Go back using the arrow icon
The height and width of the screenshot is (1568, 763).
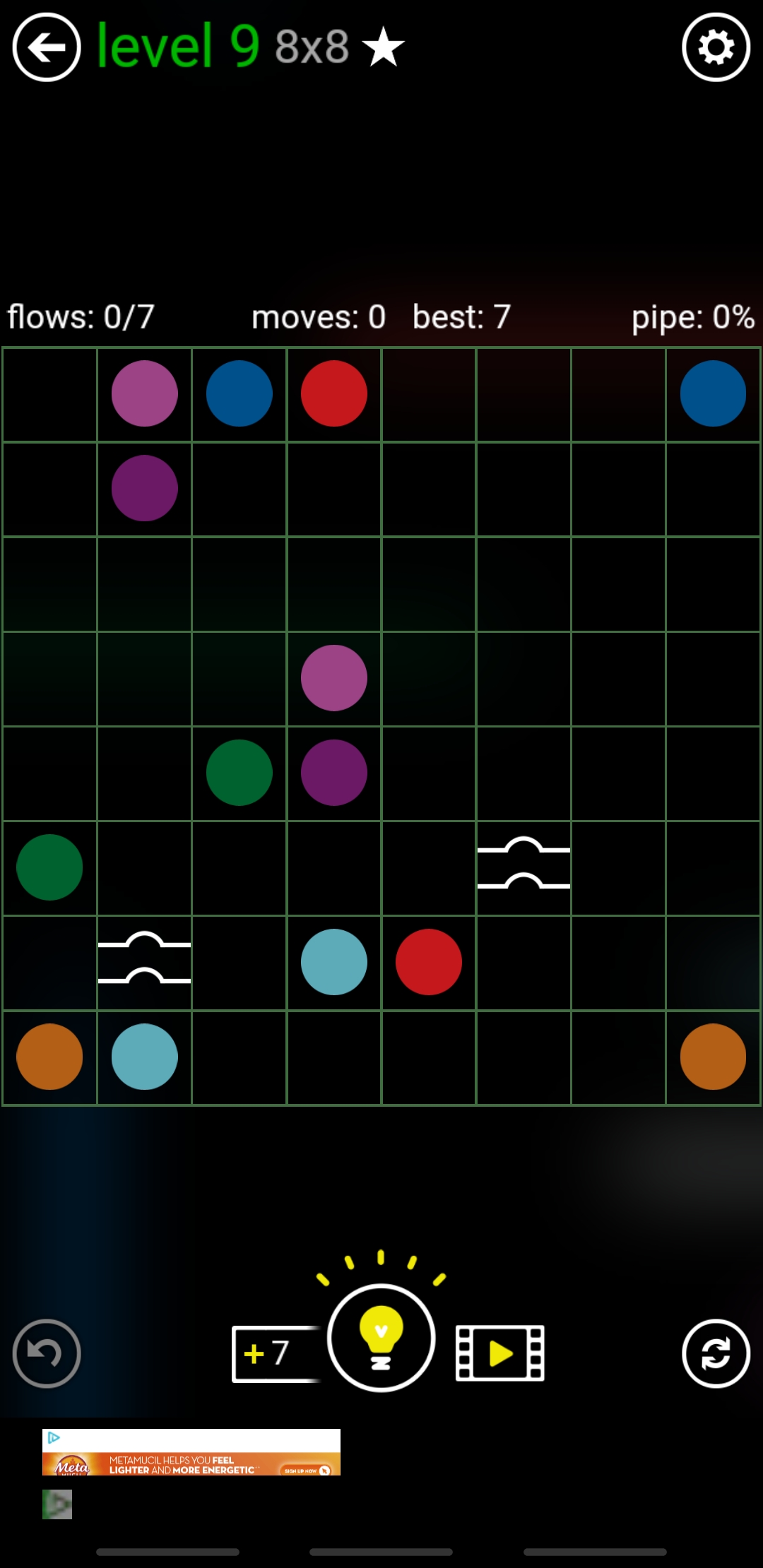47,47
